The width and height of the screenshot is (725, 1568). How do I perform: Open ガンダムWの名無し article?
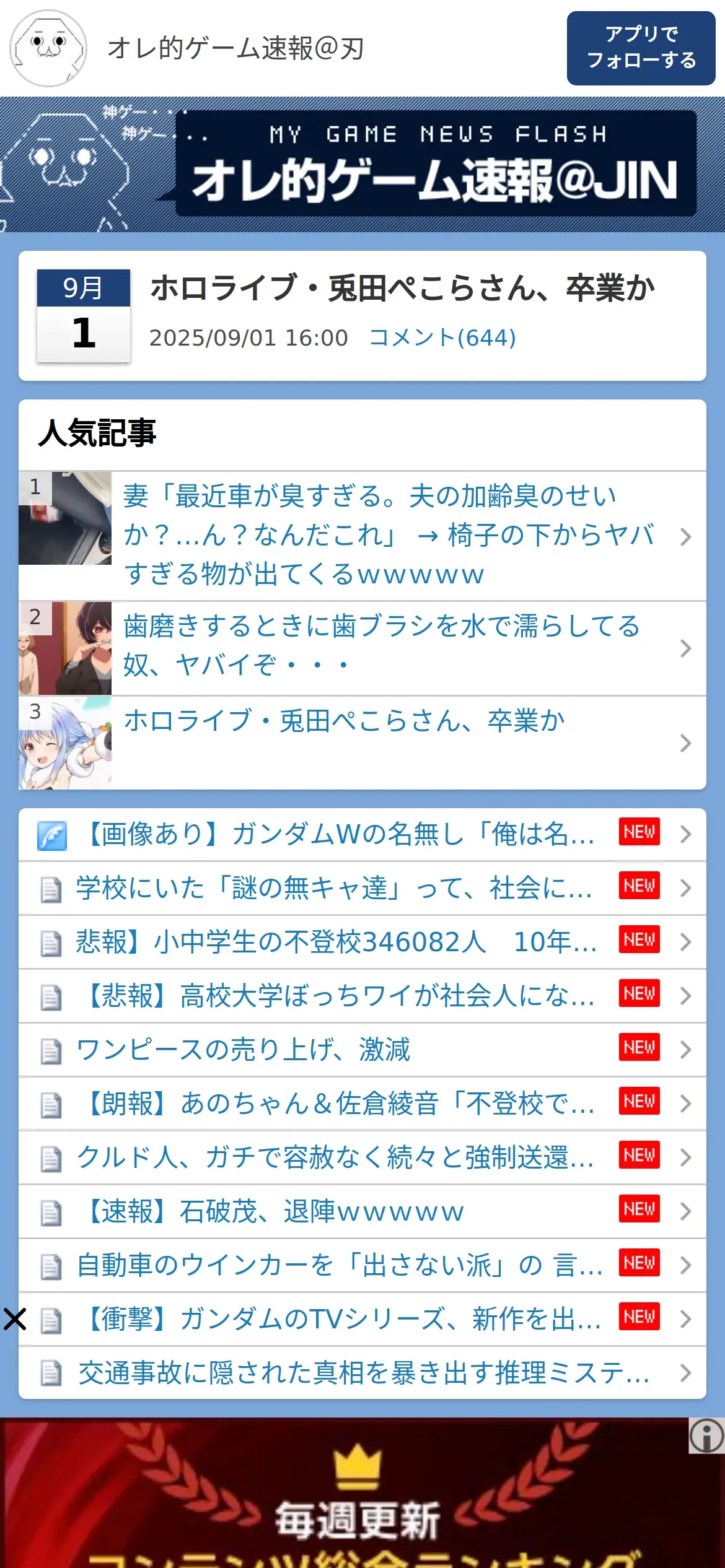click(x=362, y=834)
